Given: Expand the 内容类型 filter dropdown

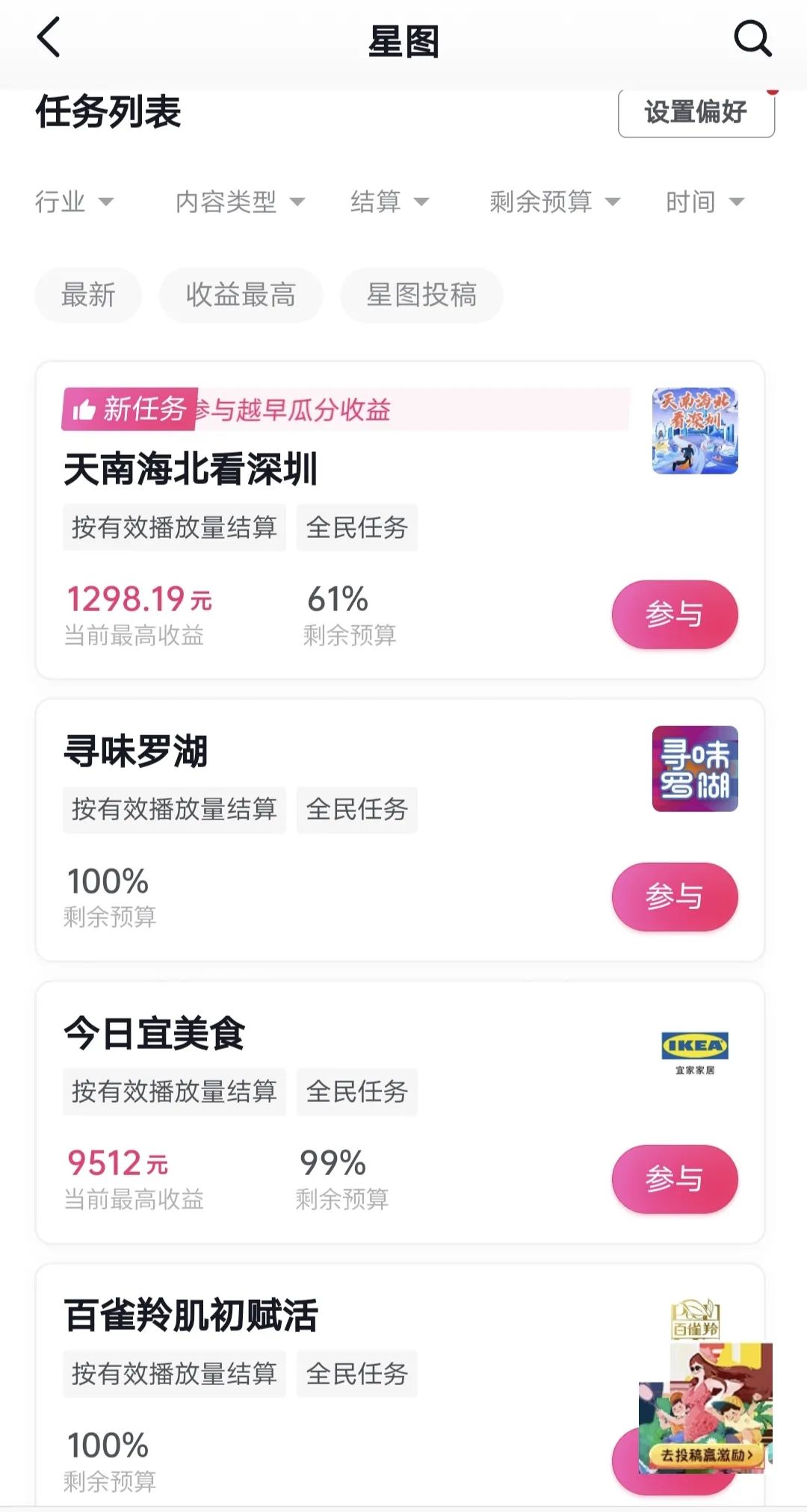Looking at the screenshot, I should (x=240, y=202).
